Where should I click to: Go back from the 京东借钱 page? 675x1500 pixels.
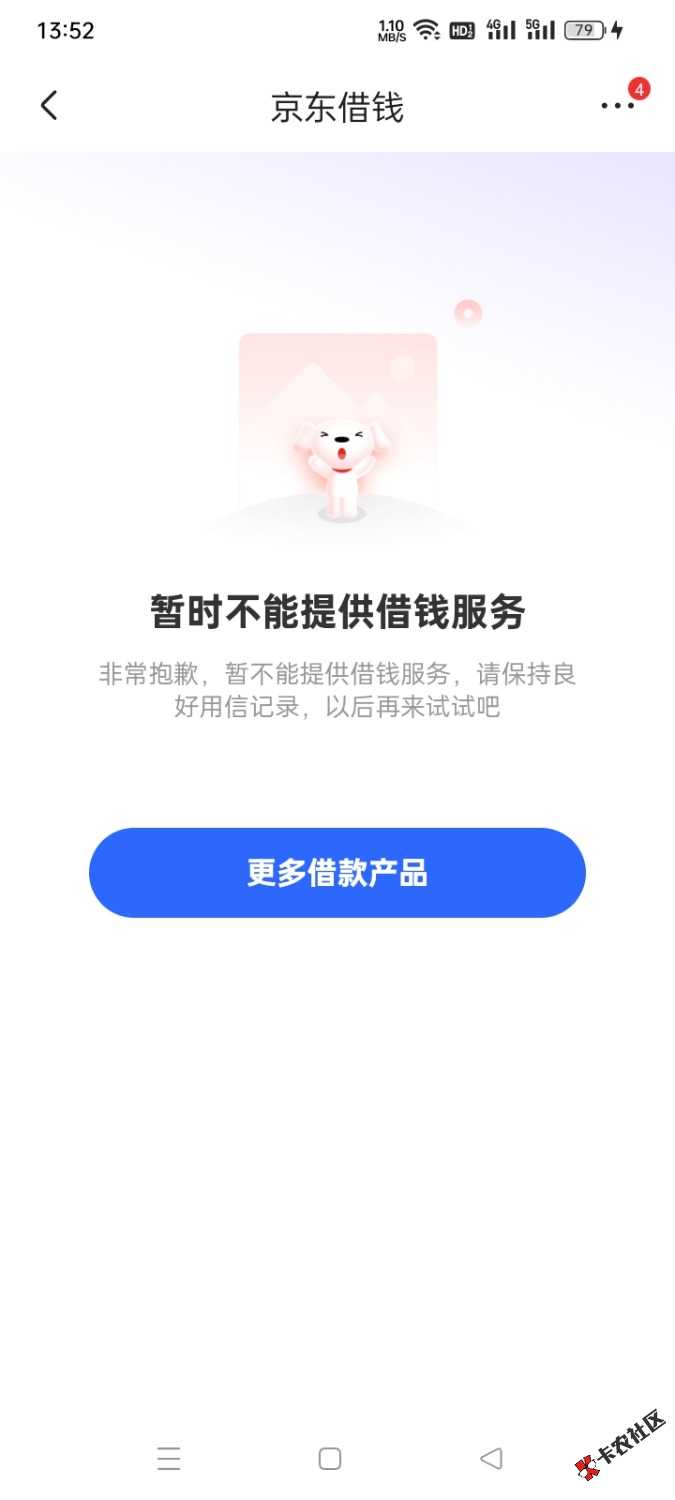pyautogui.click(x=49, y=106)
